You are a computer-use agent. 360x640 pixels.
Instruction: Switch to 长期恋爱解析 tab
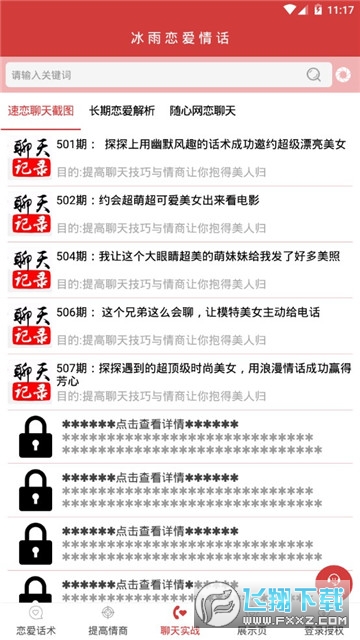point(122,111)
